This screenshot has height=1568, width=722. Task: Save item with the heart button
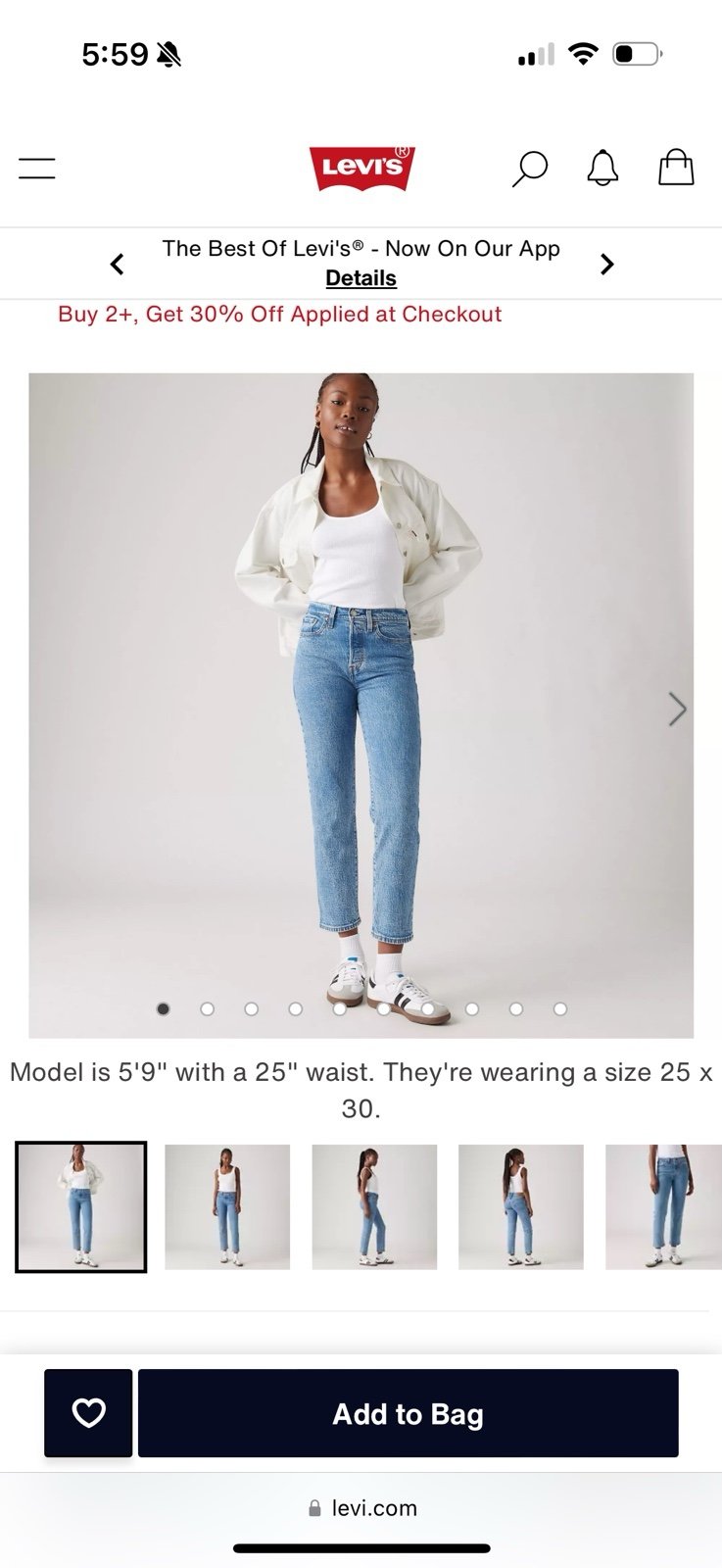pos(88,1413)
